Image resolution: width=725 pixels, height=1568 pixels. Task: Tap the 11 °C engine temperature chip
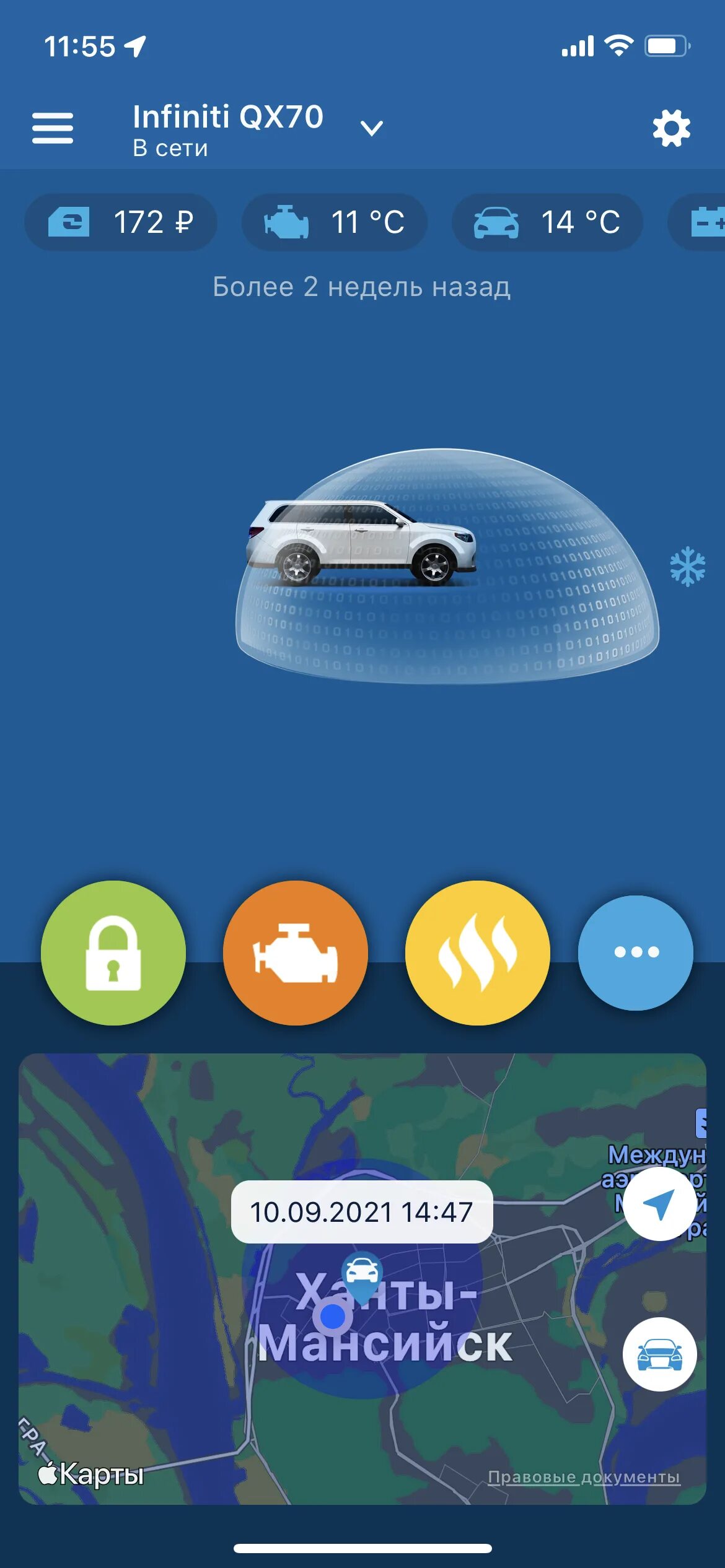click(x=335, y=222)
